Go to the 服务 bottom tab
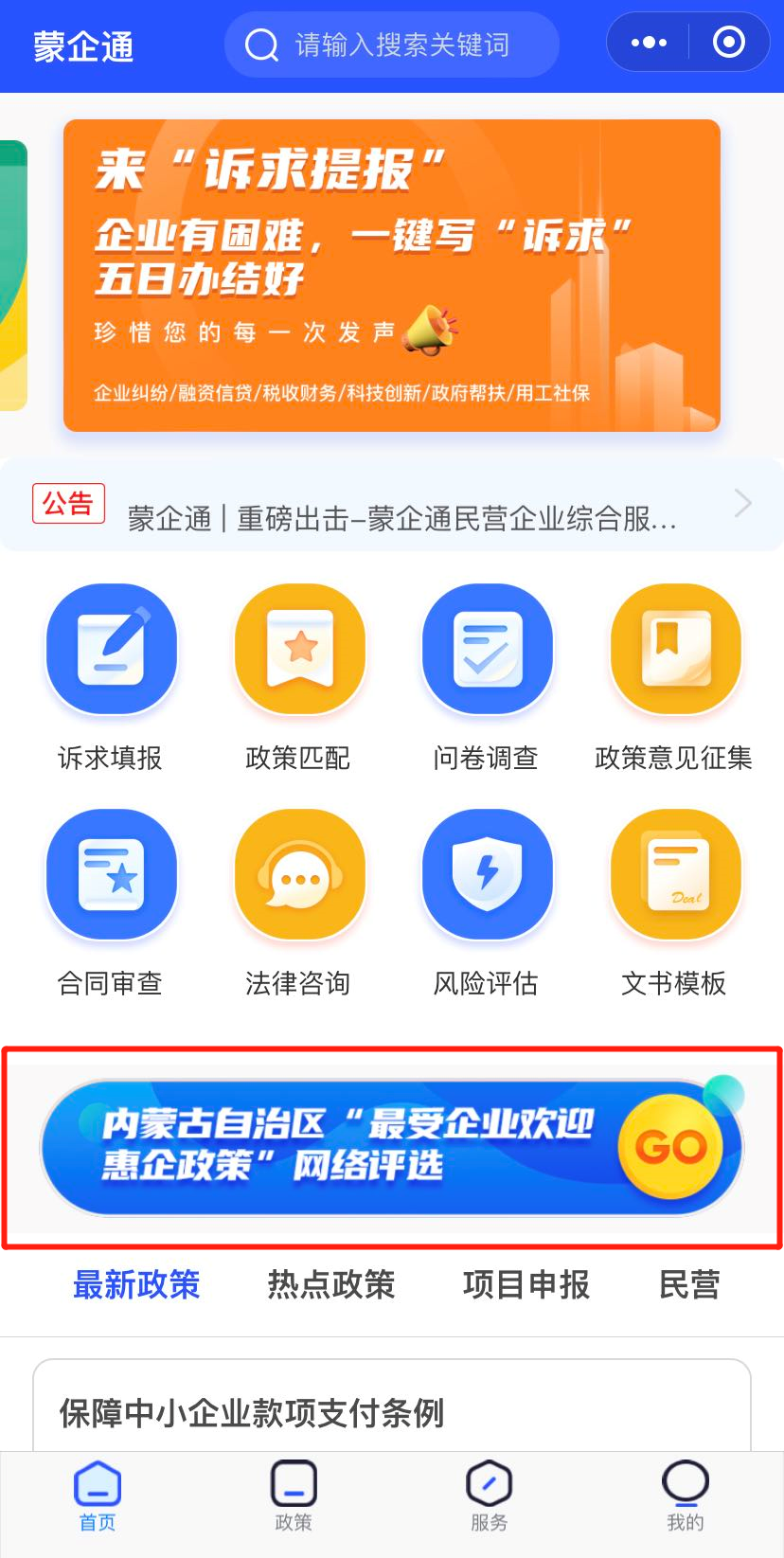This screenshot has width=784, height=1558. click(x=490, y=1495)
